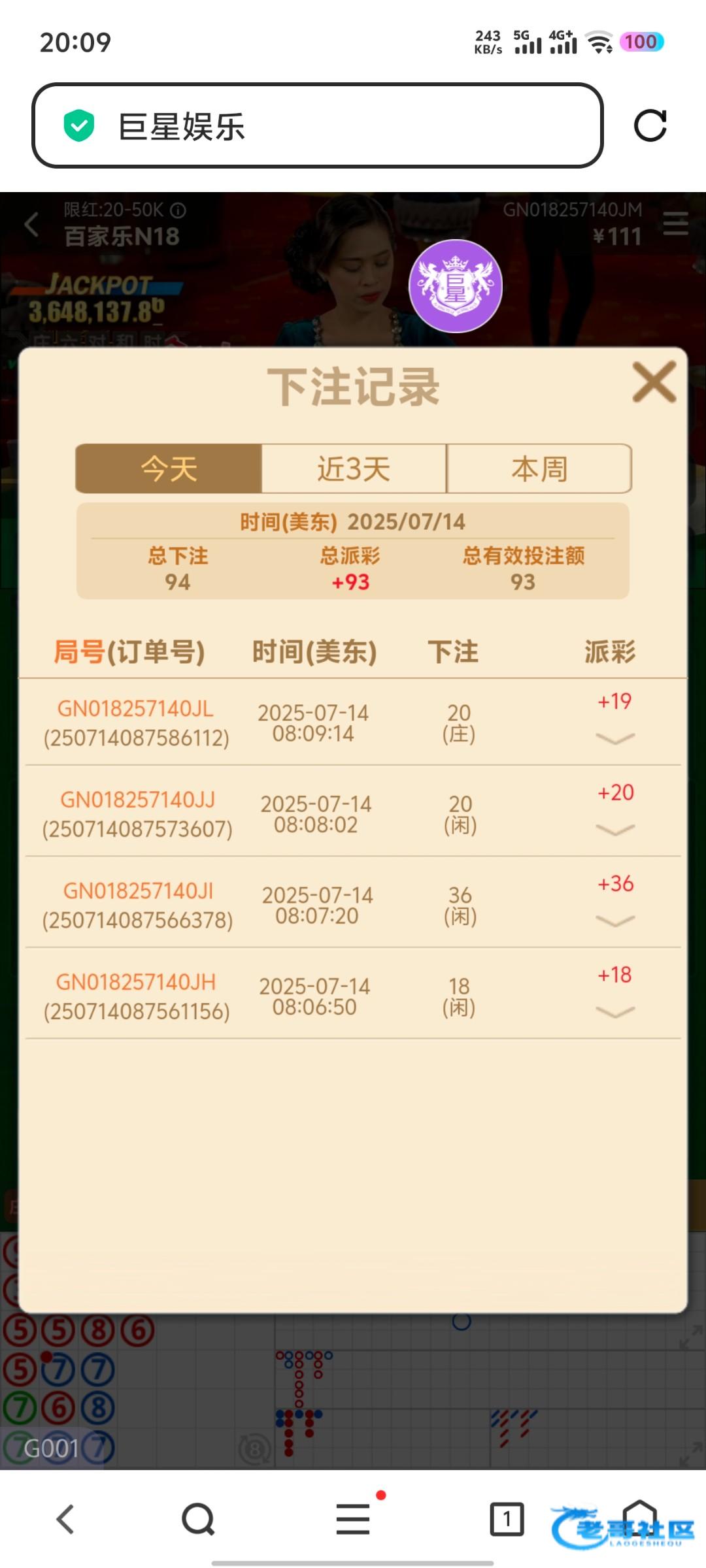Select the 今天 tab
This screenshot has height=1568, width=706.
(169, 468)
